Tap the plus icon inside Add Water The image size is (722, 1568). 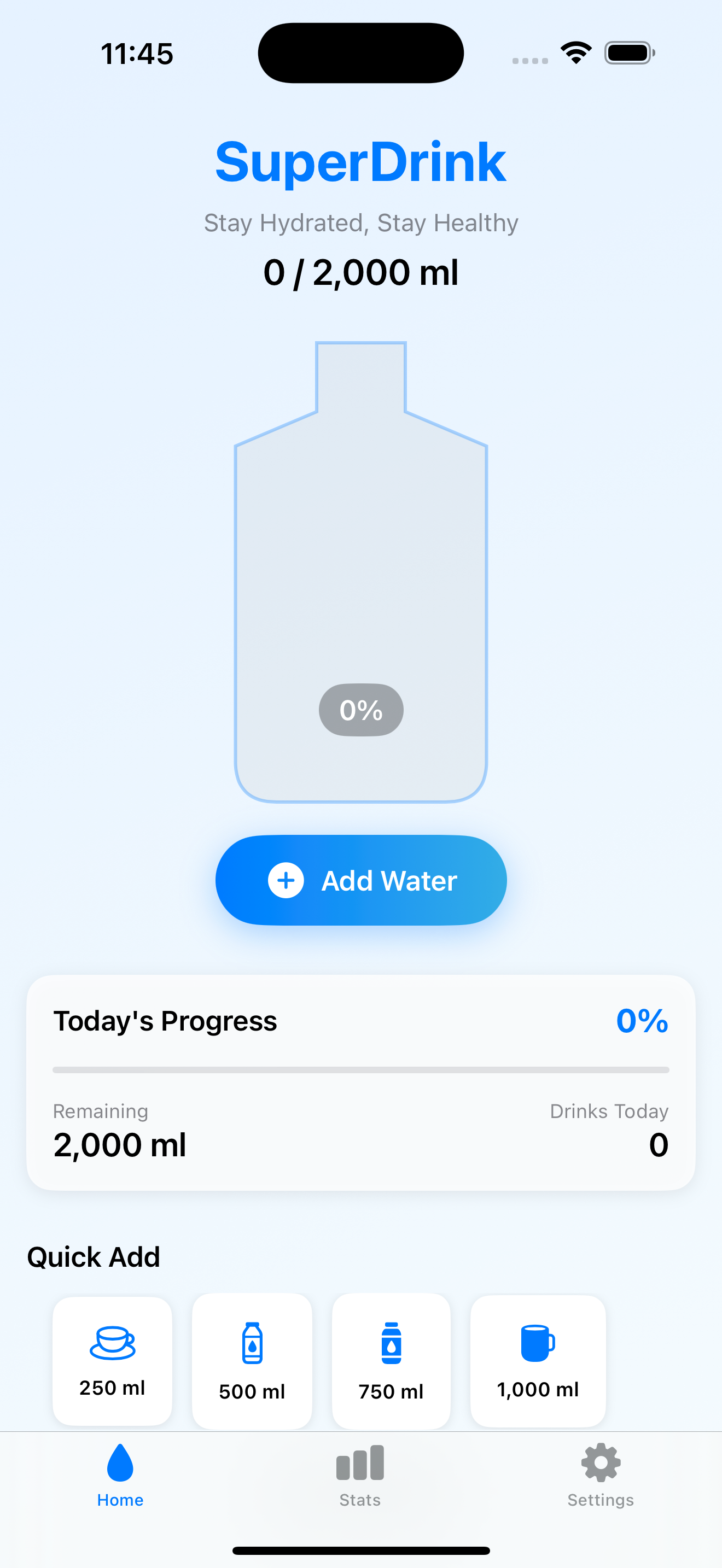point(285,880)
